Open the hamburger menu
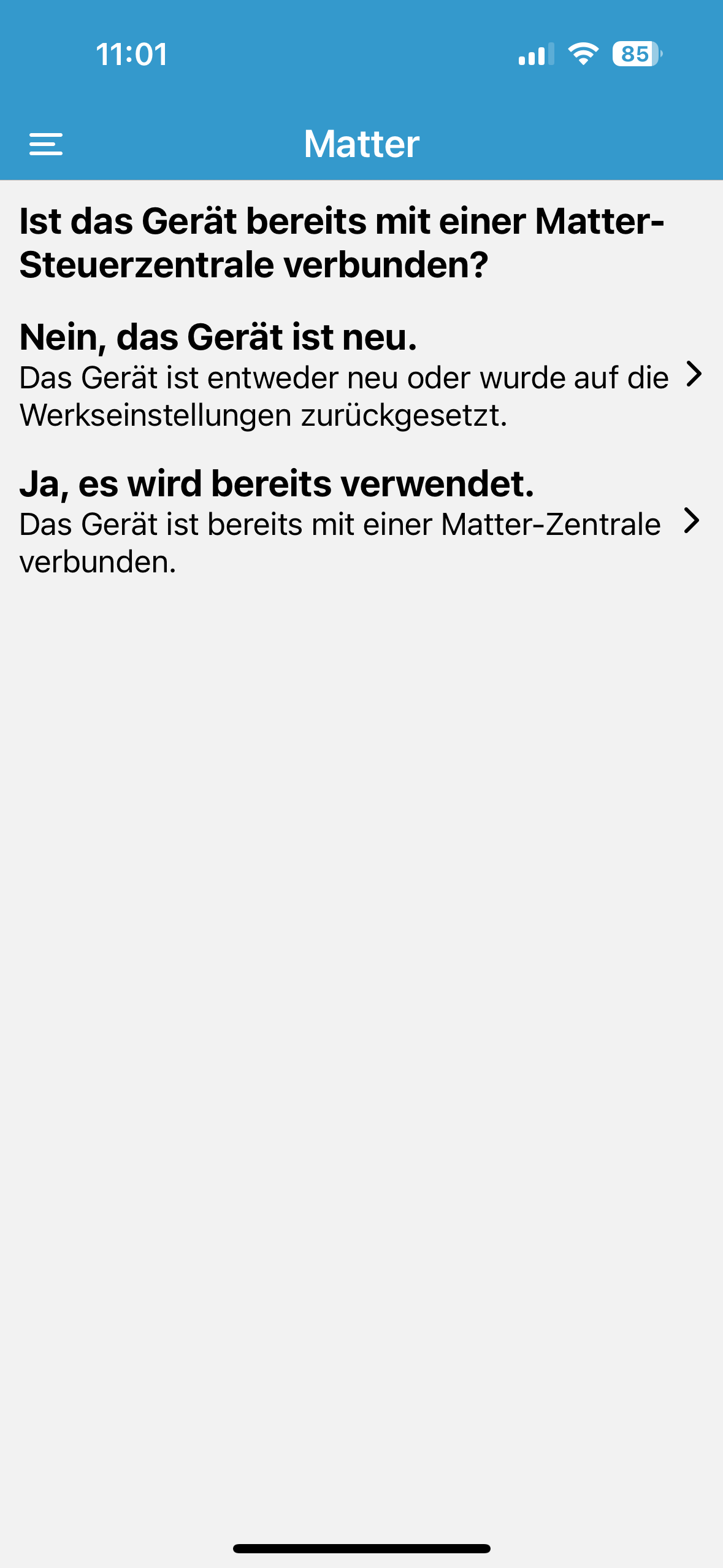The height and width of the screenshot is (1568, 723). point(46,144)
